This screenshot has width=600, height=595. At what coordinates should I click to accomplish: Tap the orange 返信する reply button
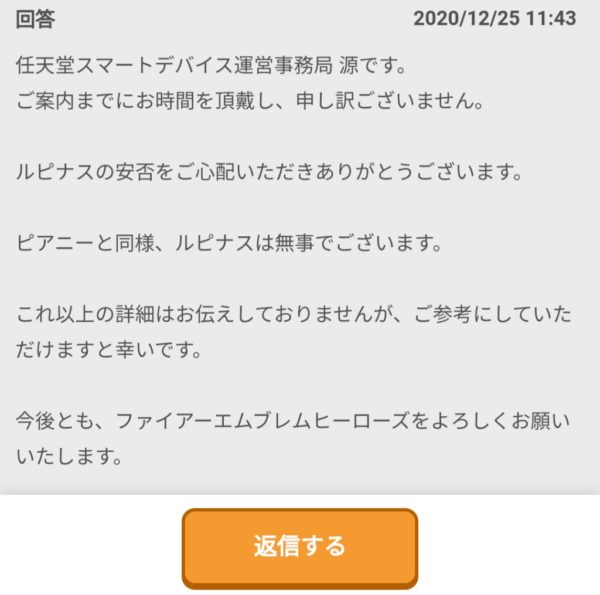tap(300, 547)
